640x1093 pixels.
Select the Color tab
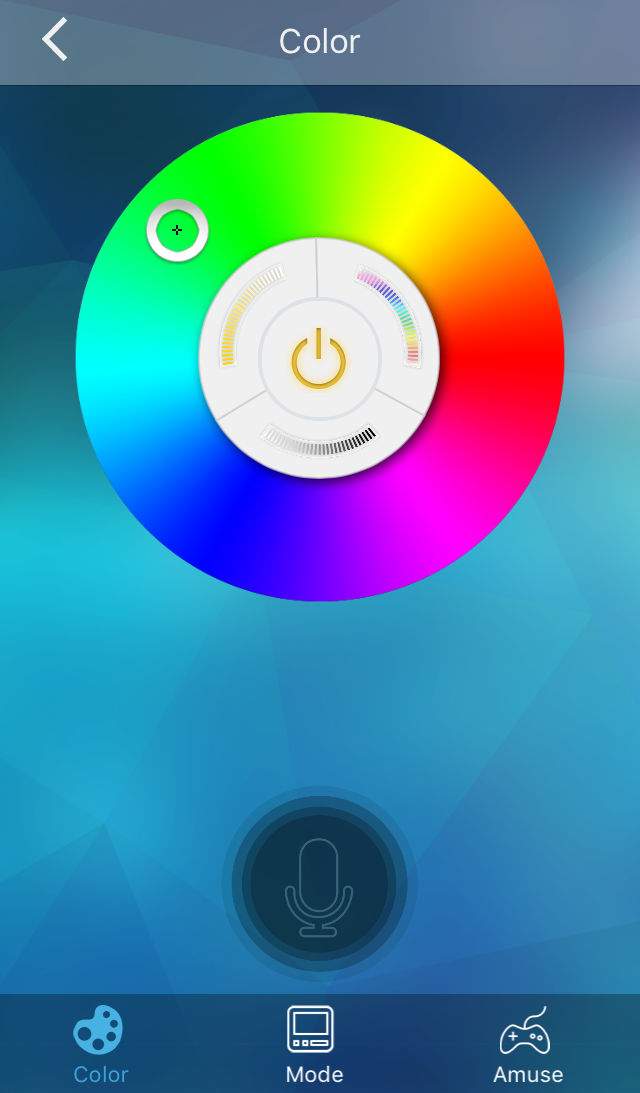[100, 1043]
